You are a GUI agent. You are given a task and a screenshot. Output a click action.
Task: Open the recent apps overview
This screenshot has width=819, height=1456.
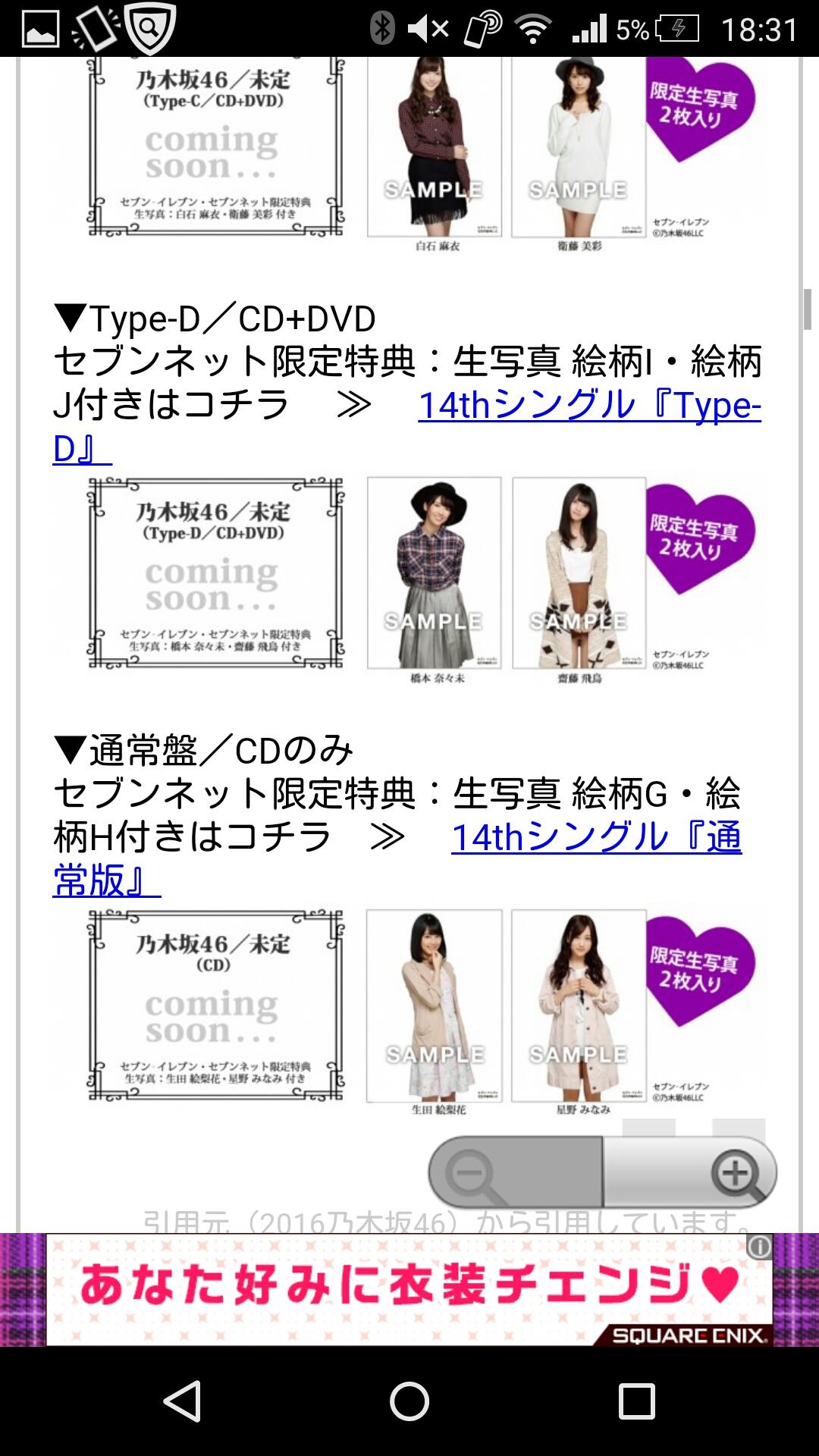pyautogui.click(x=636, y=1401)
